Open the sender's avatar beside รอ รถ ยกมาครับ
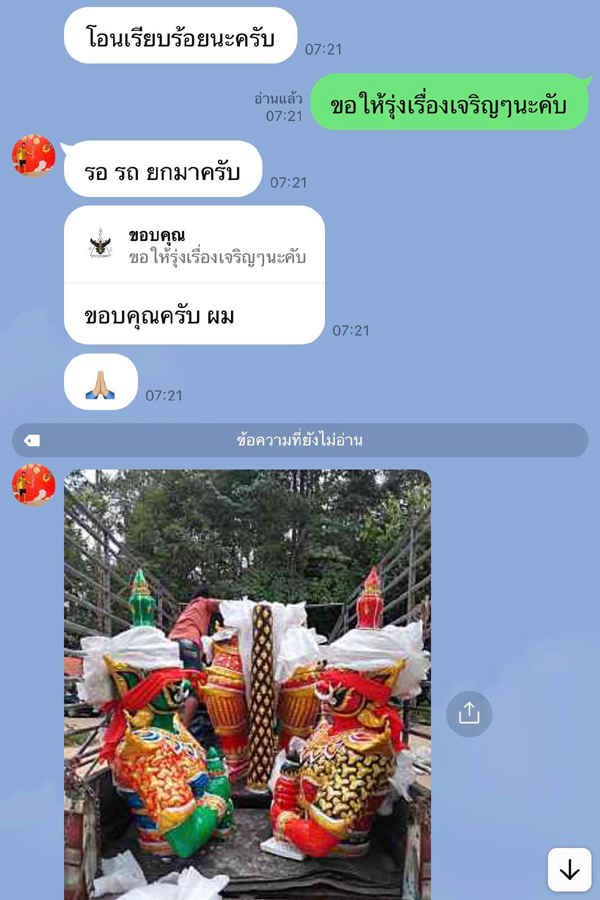 pyautogui.click(x=33, y=156)
